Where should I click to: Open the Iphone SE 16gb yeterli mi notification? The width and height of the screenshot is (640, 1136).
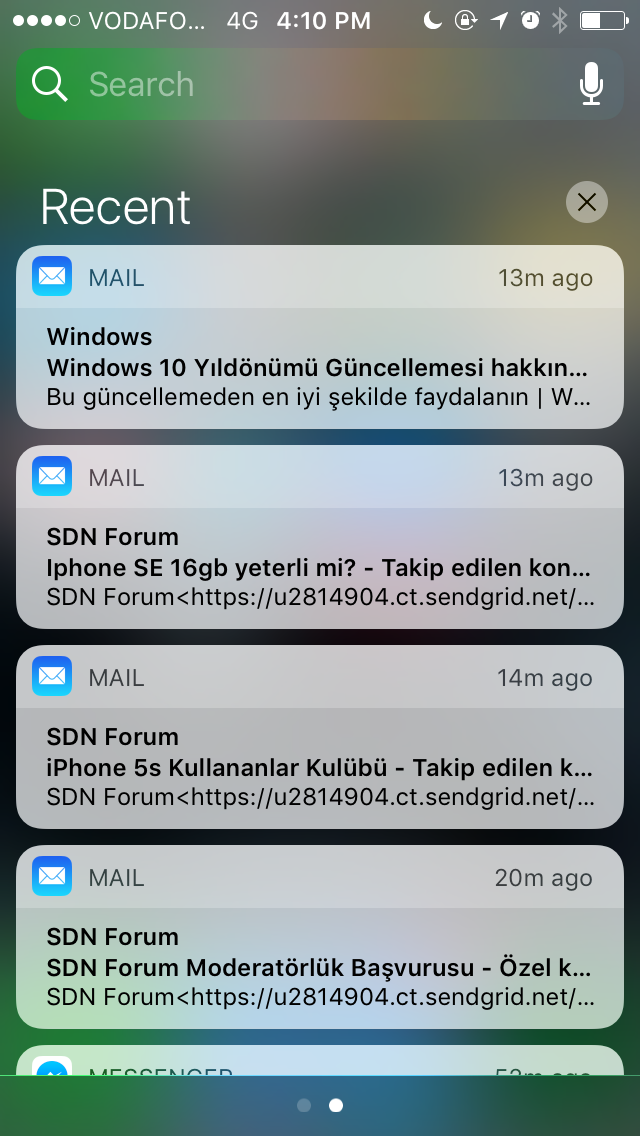click(320, 567)
